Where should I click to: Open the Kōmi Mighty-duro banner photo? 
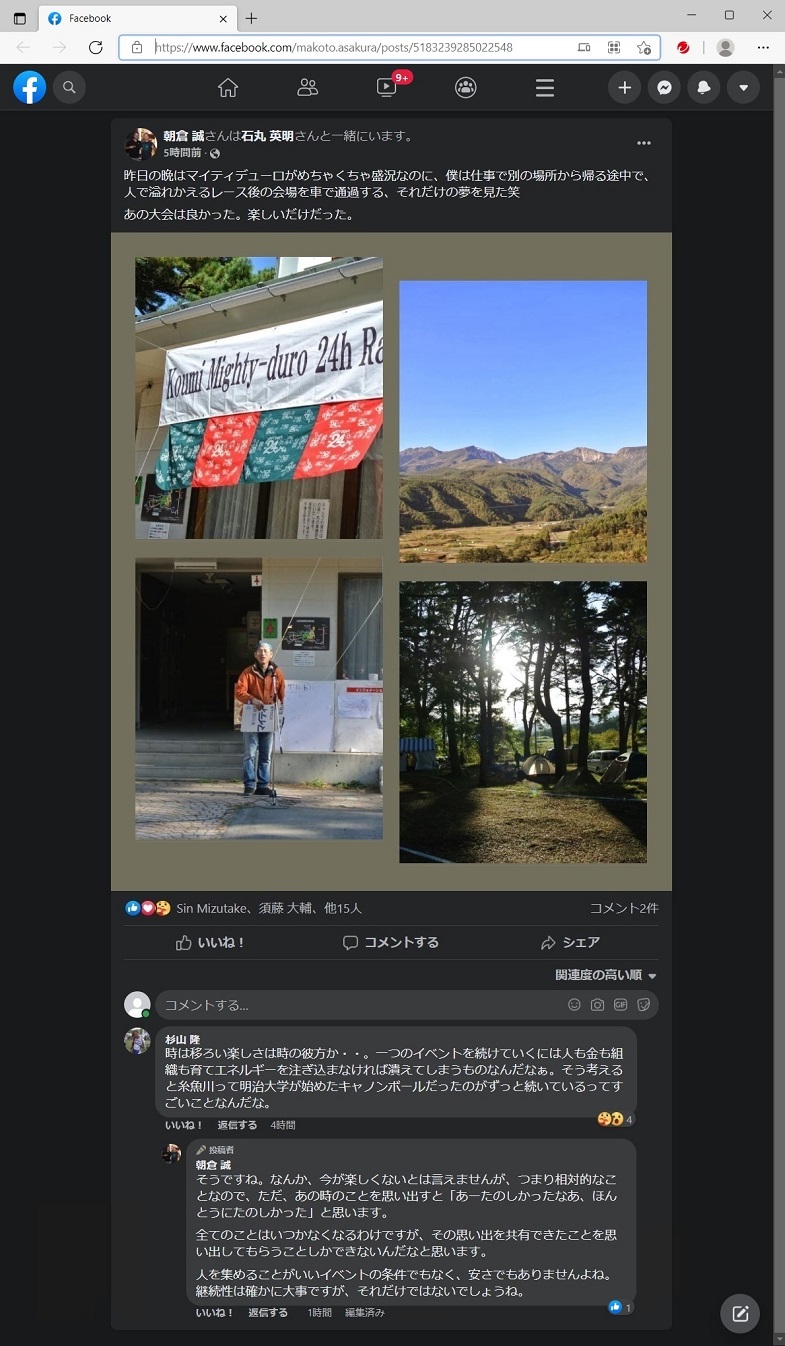259,398
